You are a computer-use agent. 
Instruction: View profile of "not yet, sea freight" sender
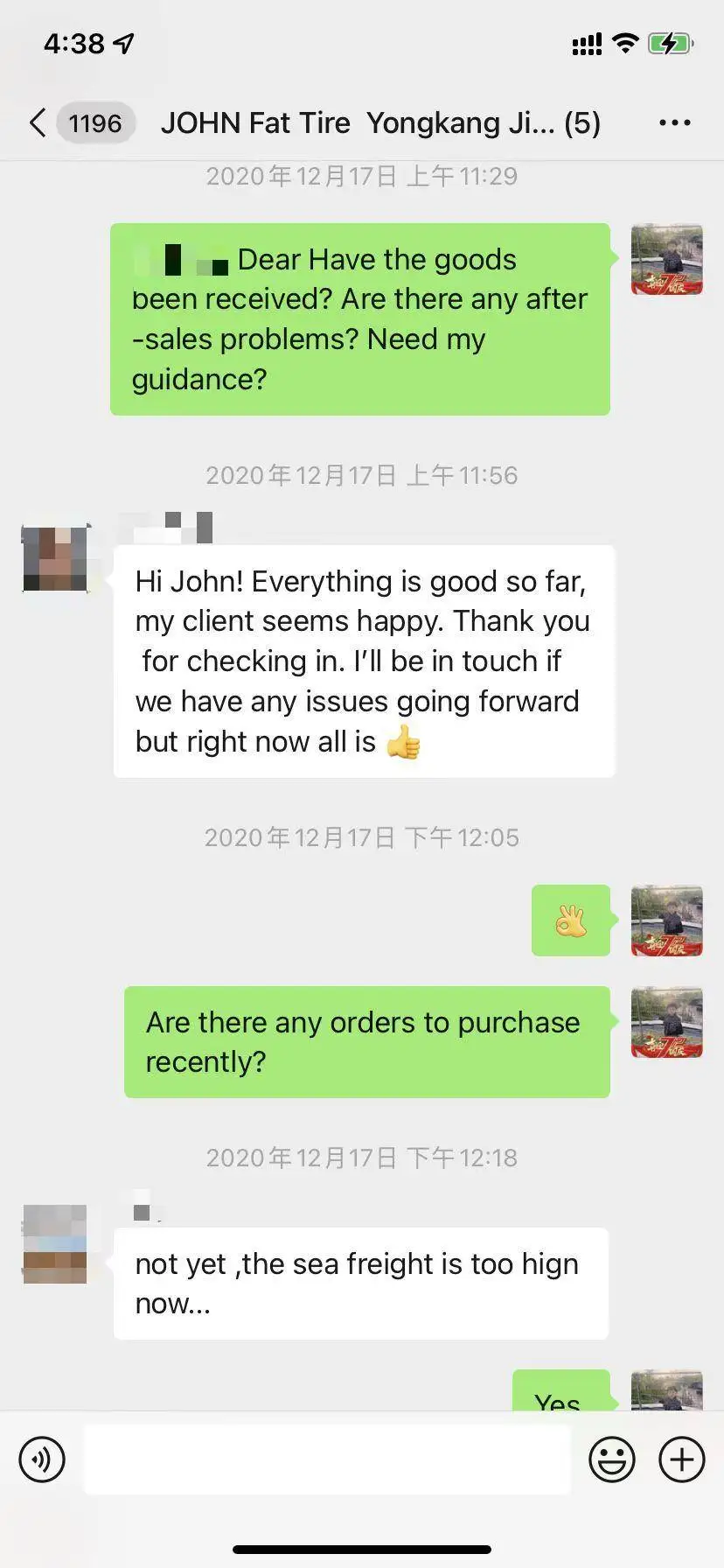coord(55,1243)
